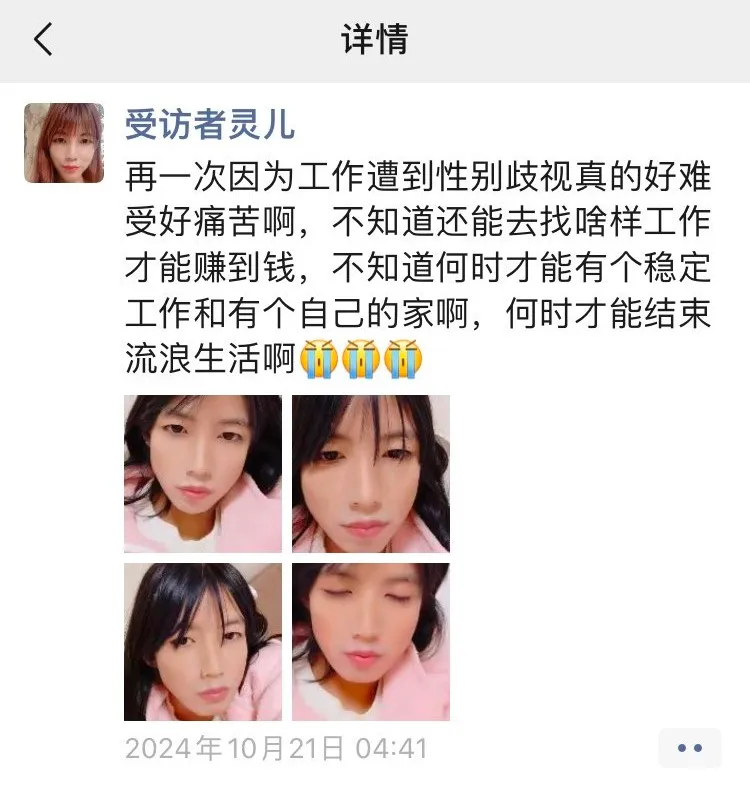
Task: Open the like and comment menu
Action: pyautogui.click(x=689, y=748)
